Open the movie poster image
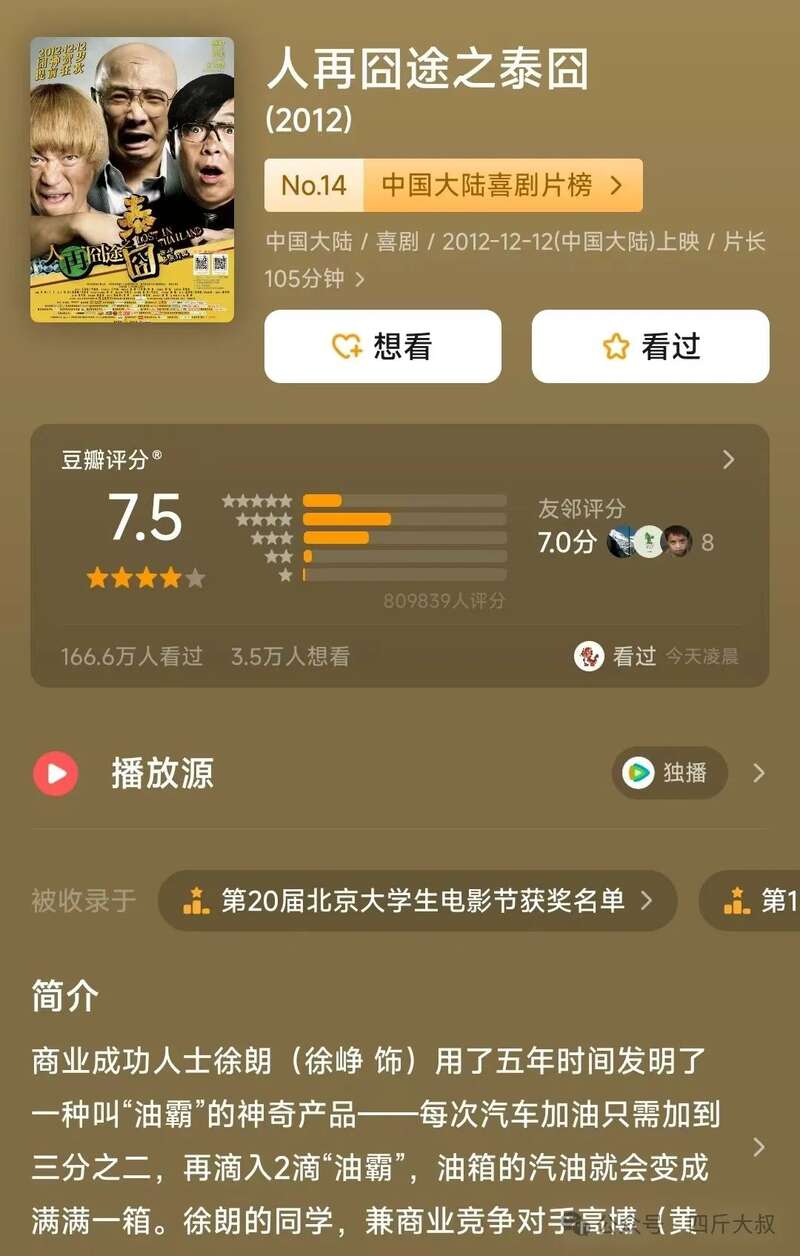 coord(132,180)
